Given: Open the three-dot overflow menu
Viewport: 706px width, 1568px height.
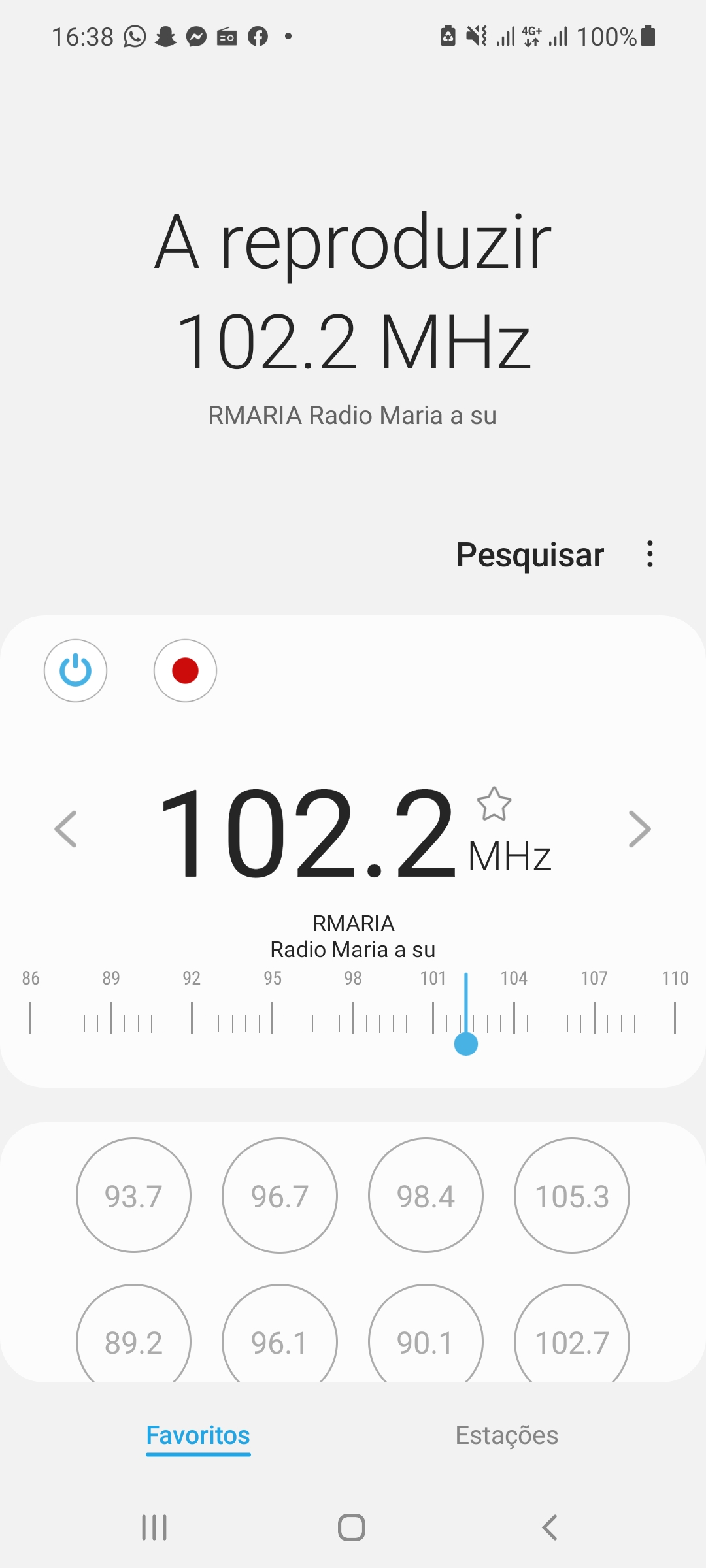Looking at the screenshot, I should [650, 554].
